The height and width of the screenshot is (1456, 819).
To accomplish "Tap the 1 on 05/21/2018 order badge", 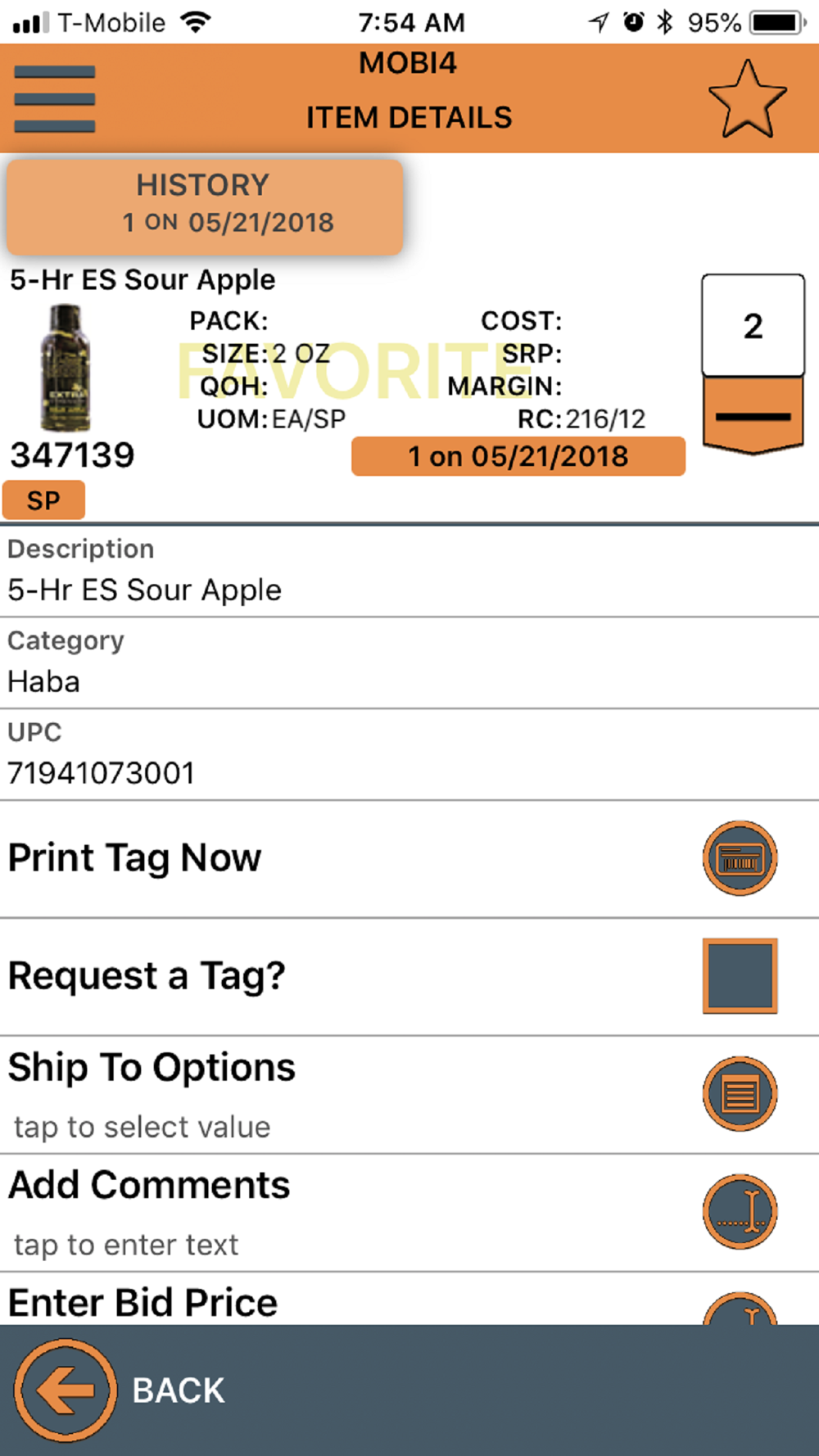I will (518, 456).
